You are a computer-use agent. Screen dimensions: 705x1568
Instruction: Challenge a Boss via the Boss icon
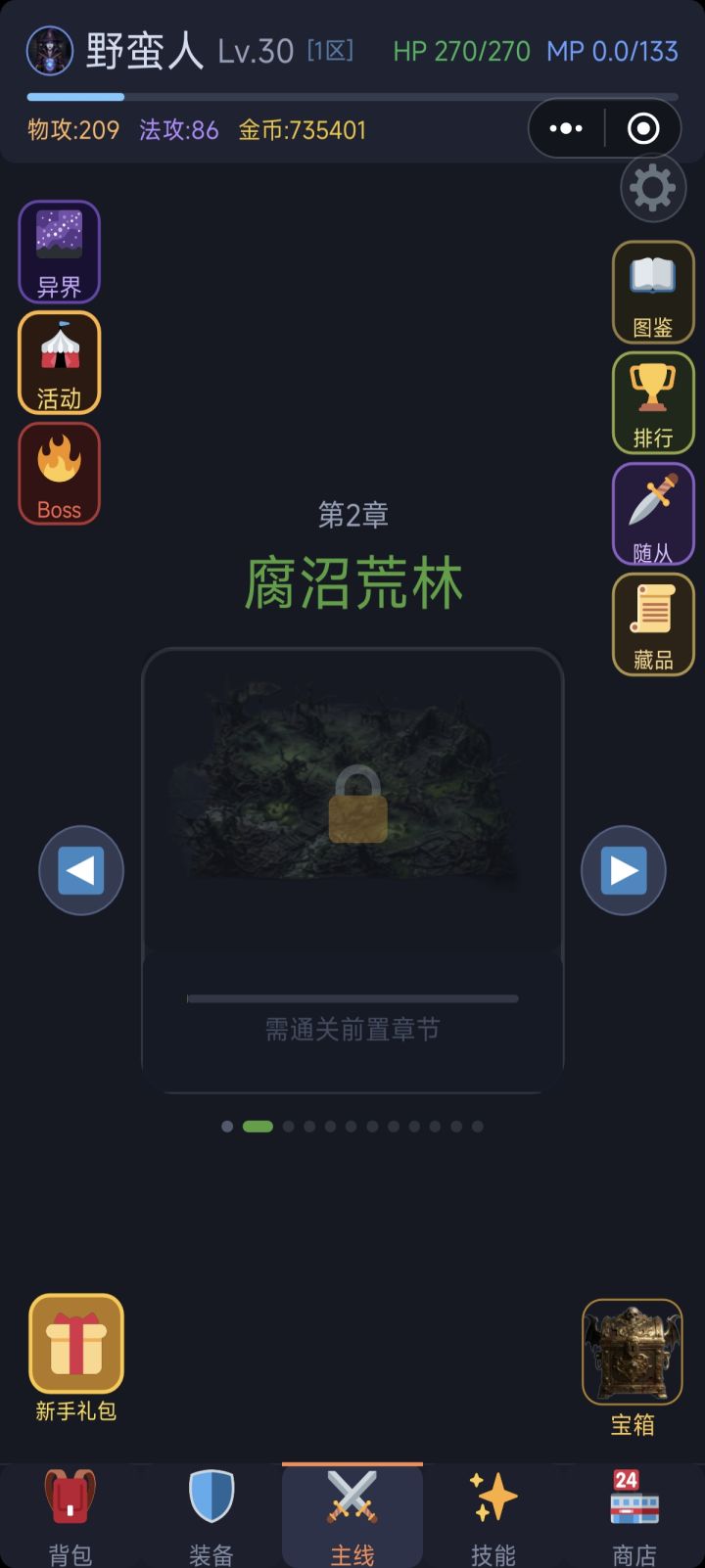pyautogui.click(x=59, y=474)
